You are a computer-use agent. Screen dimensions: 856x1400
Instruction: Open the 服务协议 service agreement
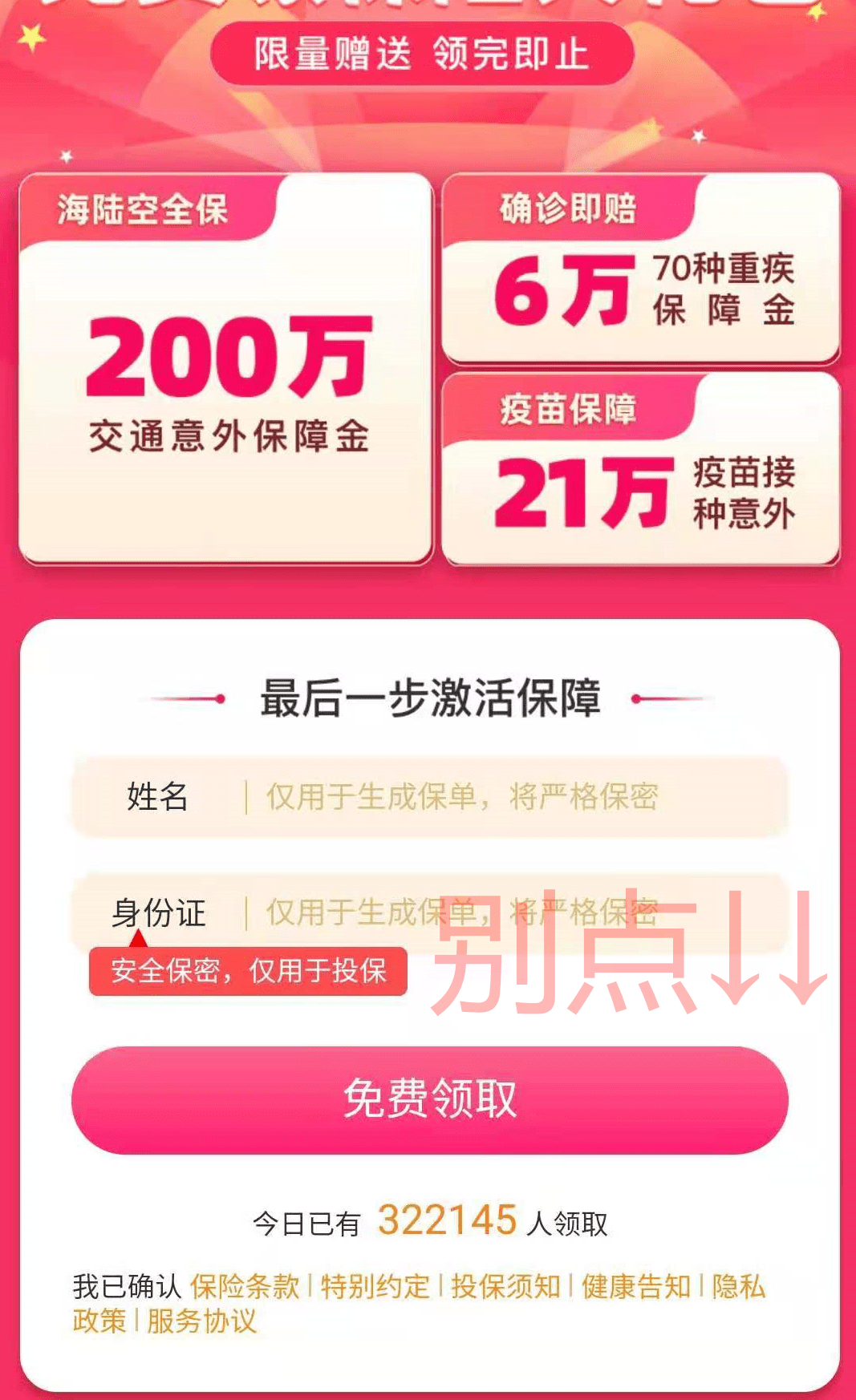201,1321
